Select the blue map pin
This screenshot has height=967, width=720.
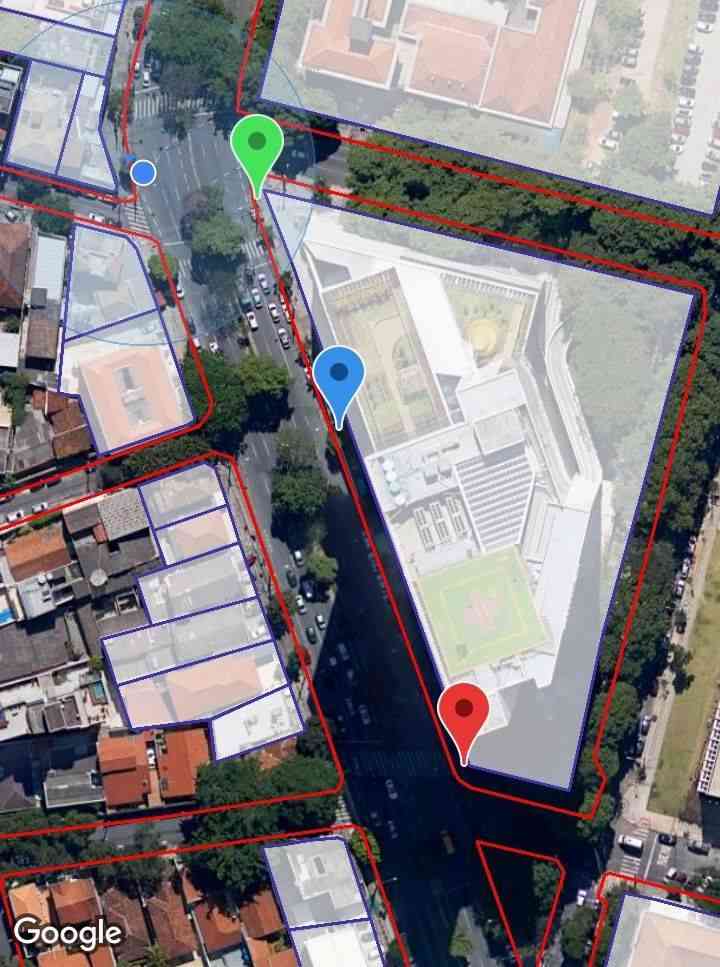[x=339, y=378]
